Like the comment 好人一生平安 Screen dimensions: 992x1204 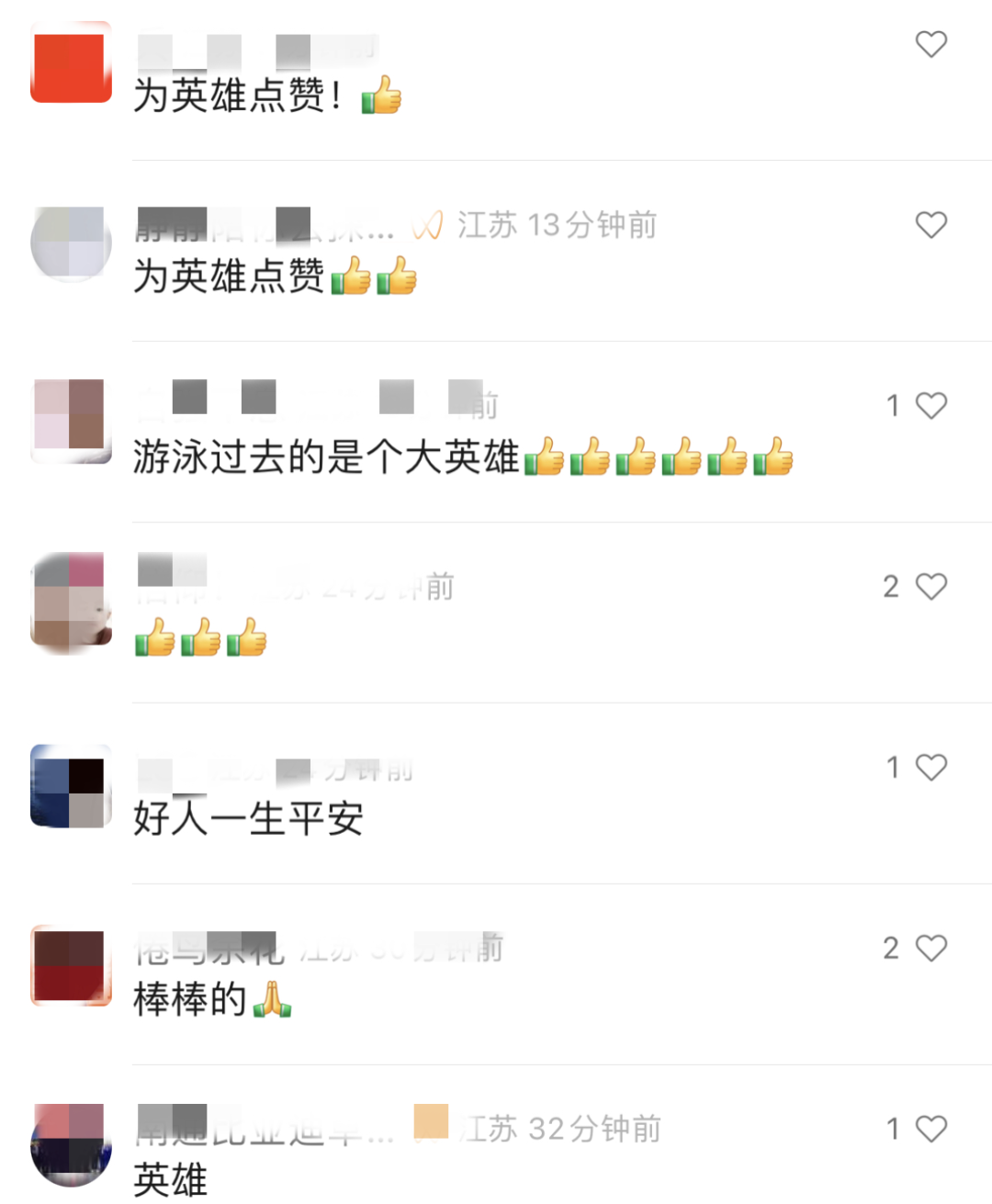pos(930,768)
